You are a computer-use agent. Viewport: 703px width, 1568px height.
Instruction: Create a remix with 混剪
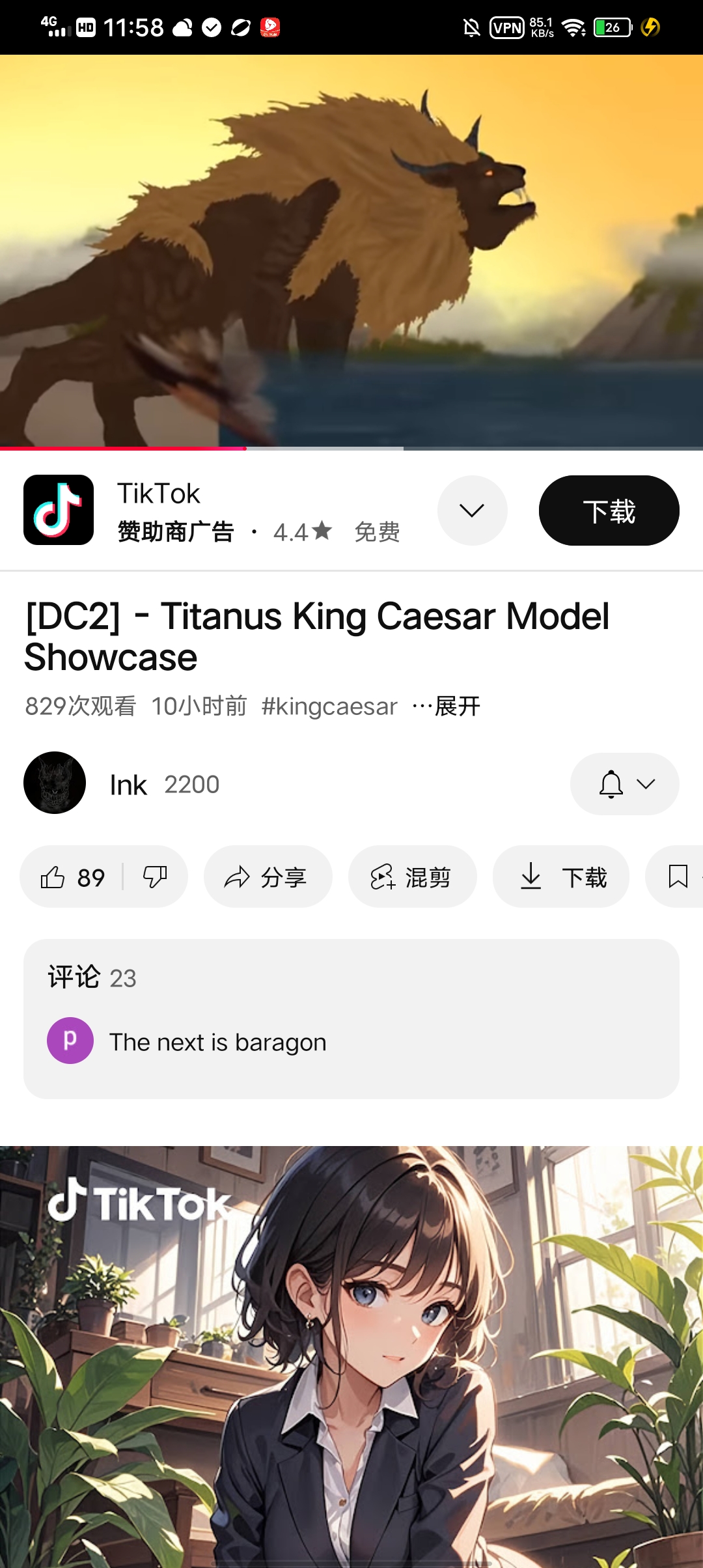coord(412,877)
